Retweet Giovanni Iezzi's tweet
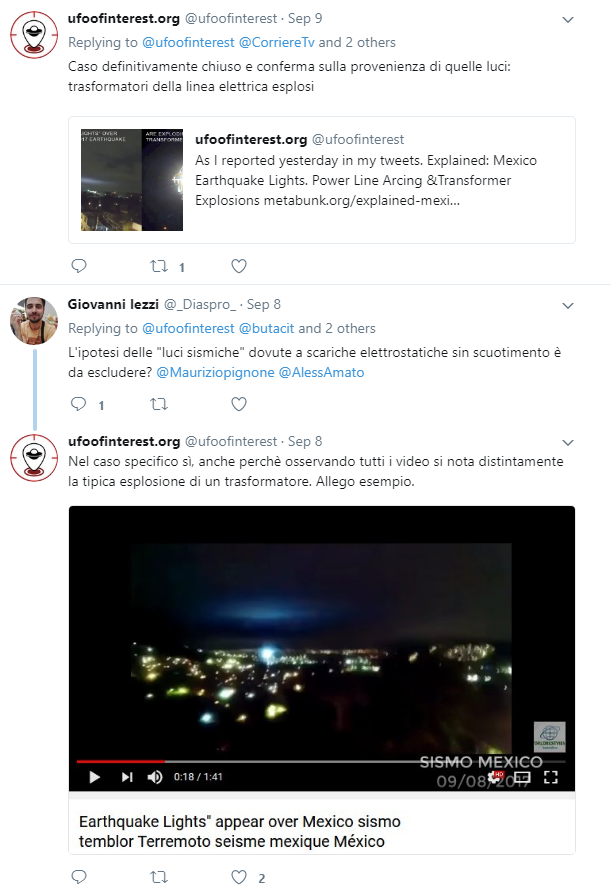This screenshot has width=611, height=894. tap(158, 404)
